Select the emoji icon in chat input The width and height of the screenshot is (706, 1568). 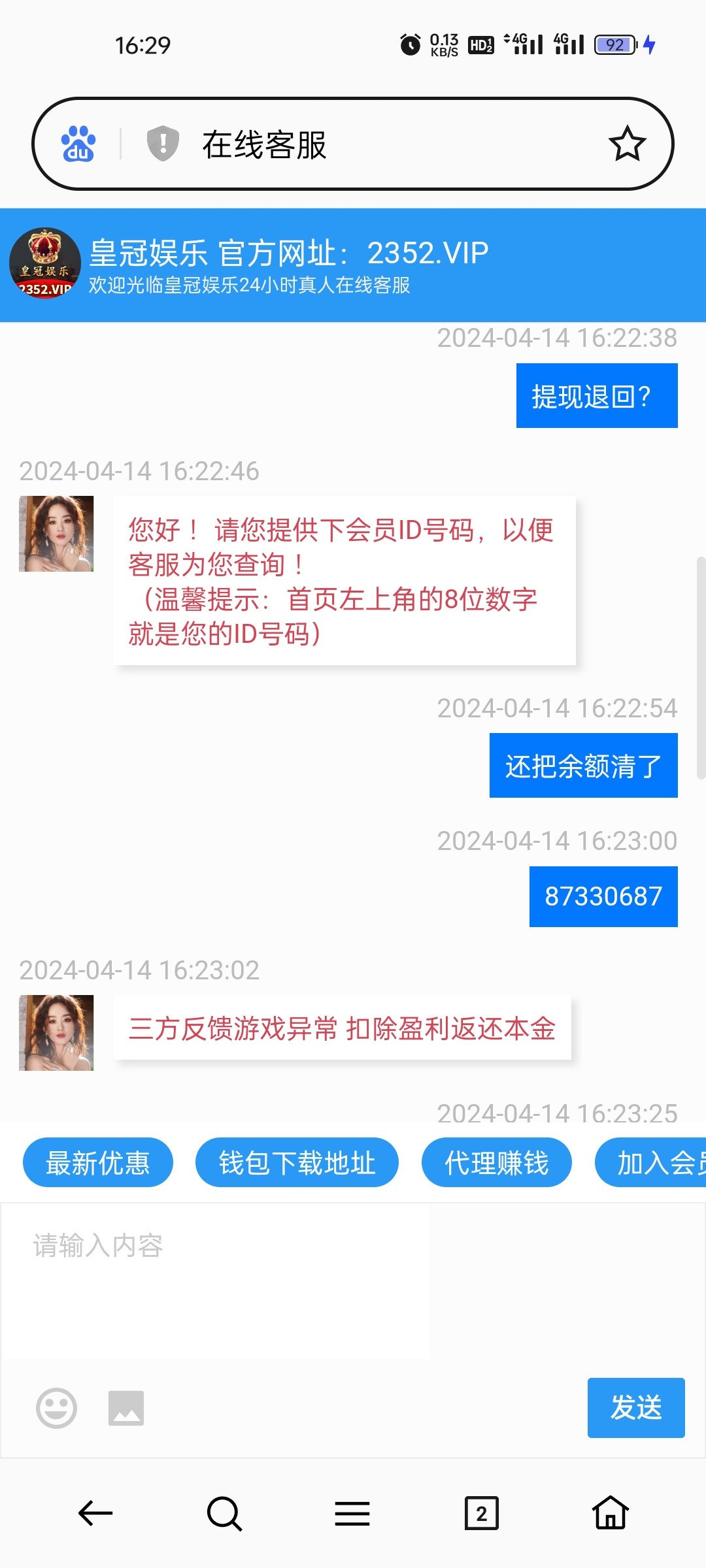[x=56, y=1409]
